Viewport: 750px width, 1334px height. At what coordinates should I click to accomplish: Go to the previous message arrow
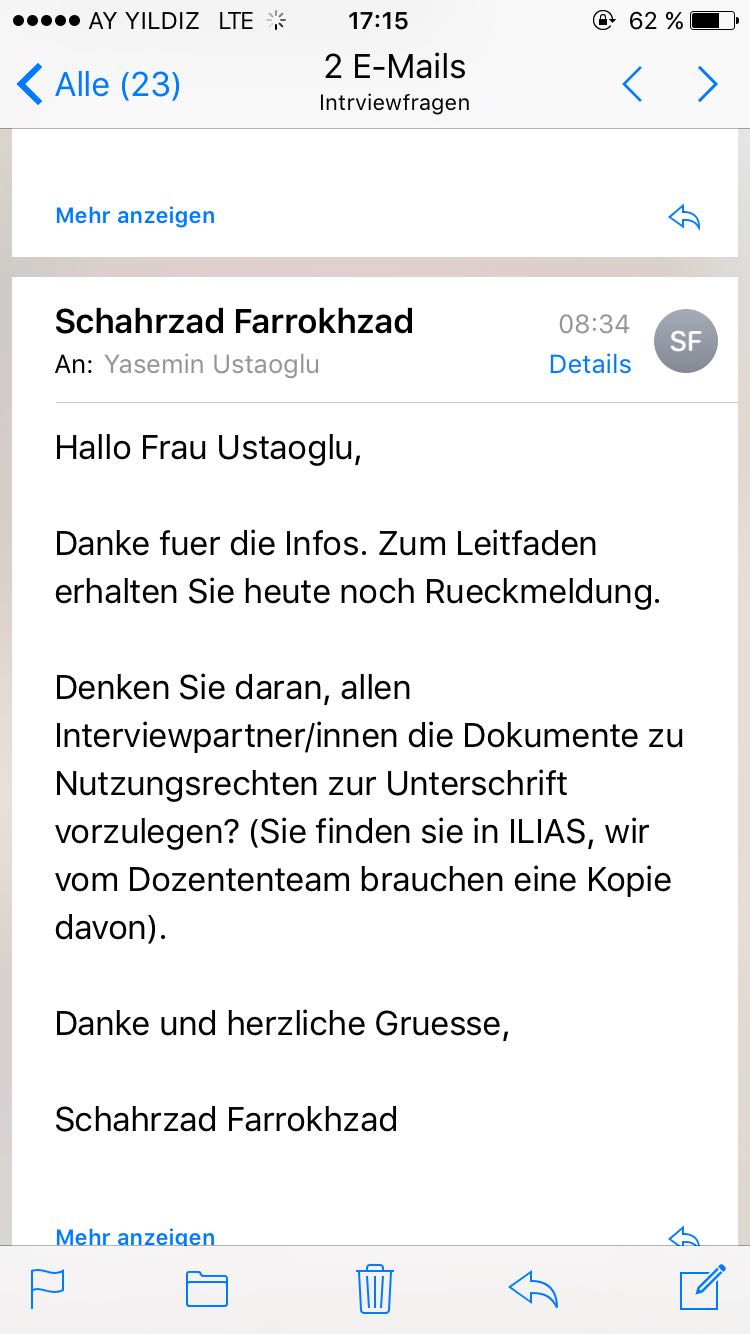pyautogui.click(x=632, y=85)
